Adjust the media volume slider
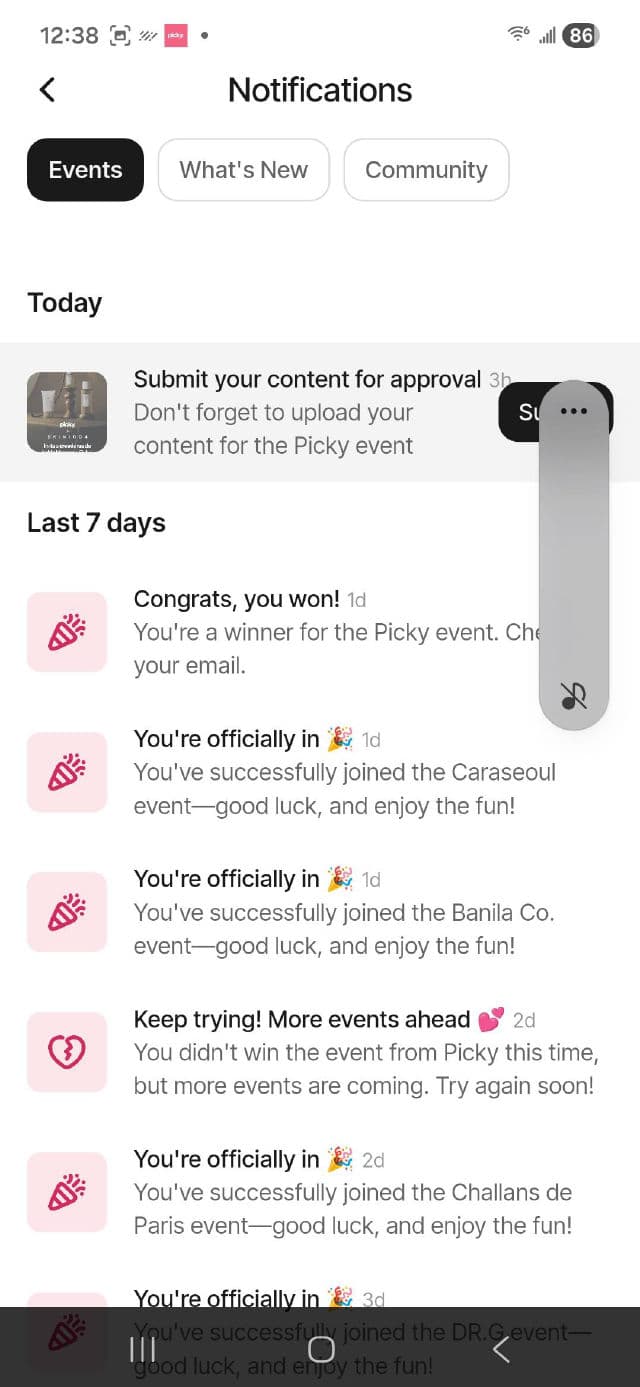The width and height of the screenshot is (640, 1387). 573,550
